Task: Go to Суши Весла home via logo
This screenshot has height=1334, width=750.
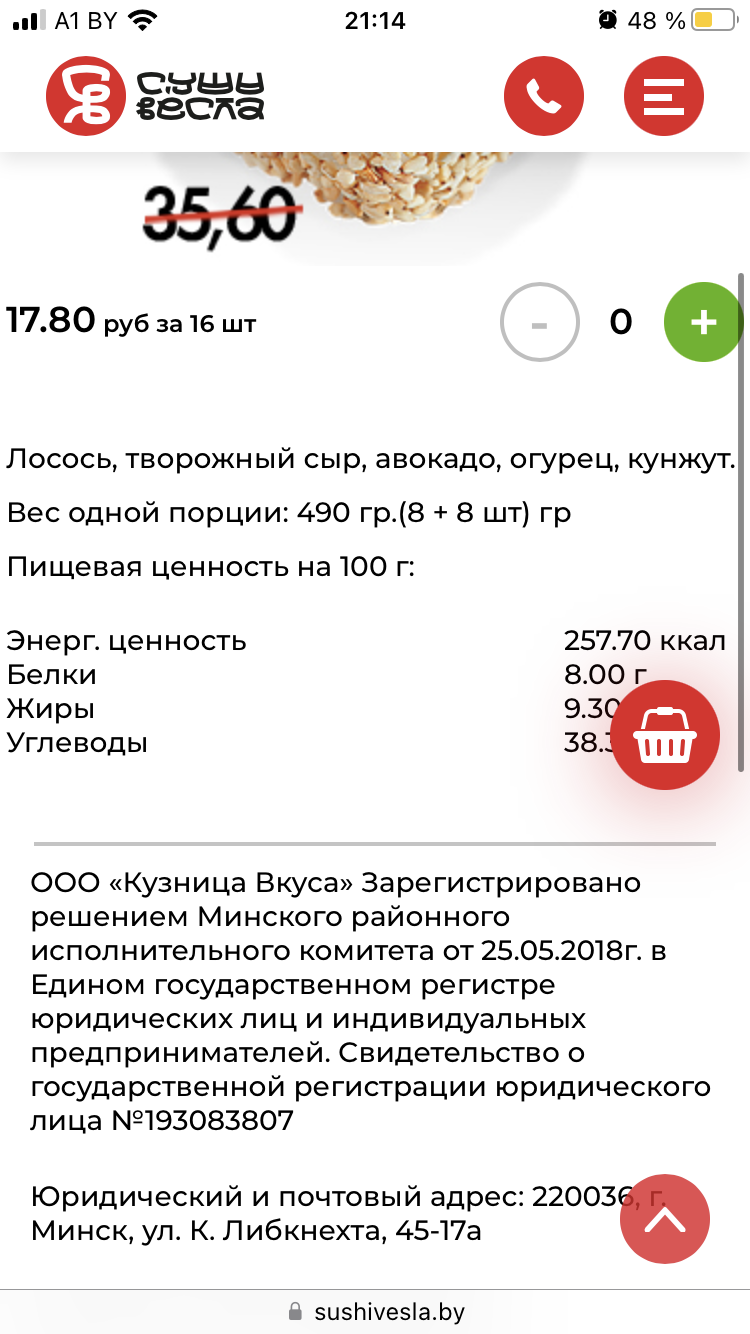Action: pos(156,96)
